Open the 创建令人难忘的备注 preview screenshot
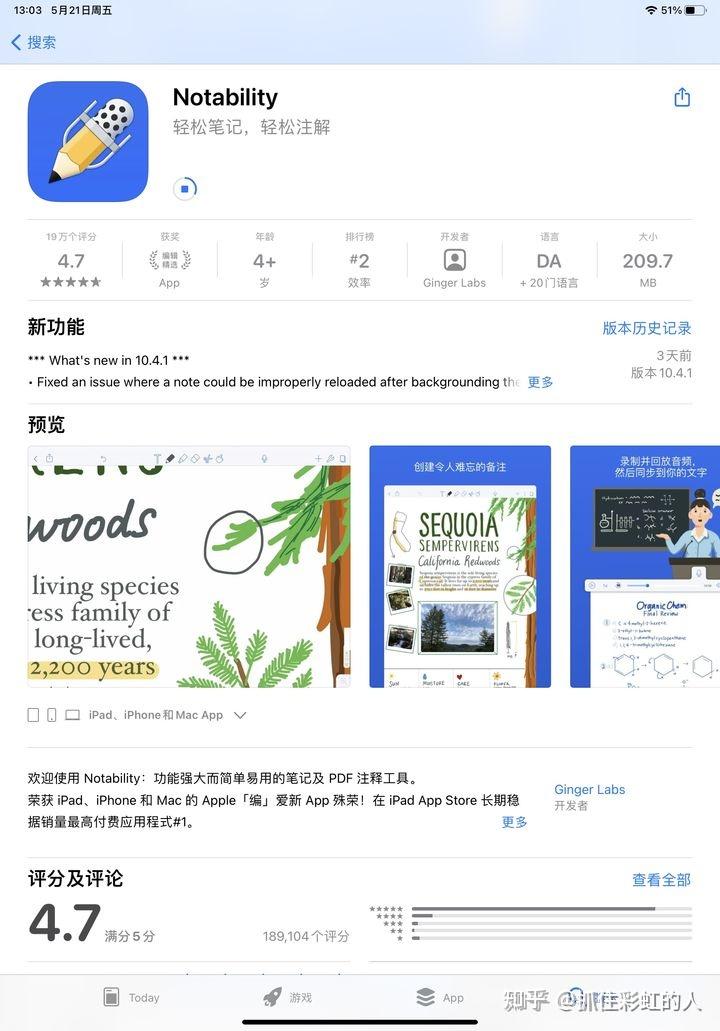This screenshot has width=720, height=1031. [460, 567]
